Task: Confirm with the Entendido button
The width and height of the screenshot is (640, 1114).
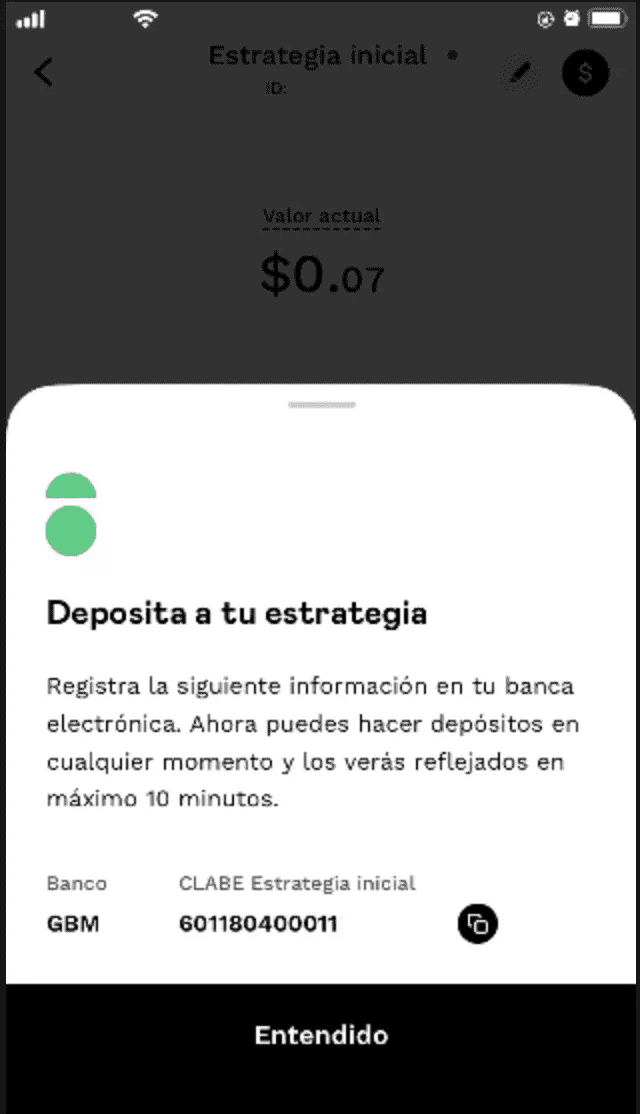Action: (321, 1035)
